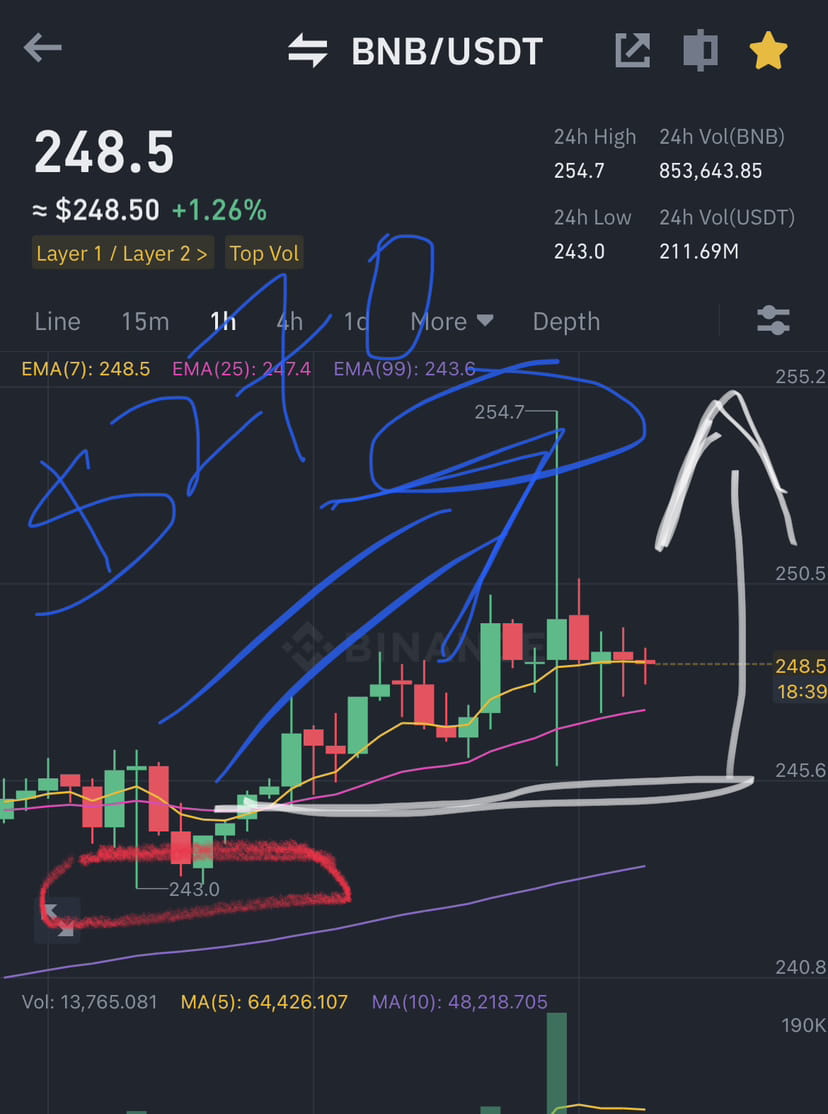Open the trade/convert icon beside BNB/USDT
828x1114 pixels.
tap(307, 50)
